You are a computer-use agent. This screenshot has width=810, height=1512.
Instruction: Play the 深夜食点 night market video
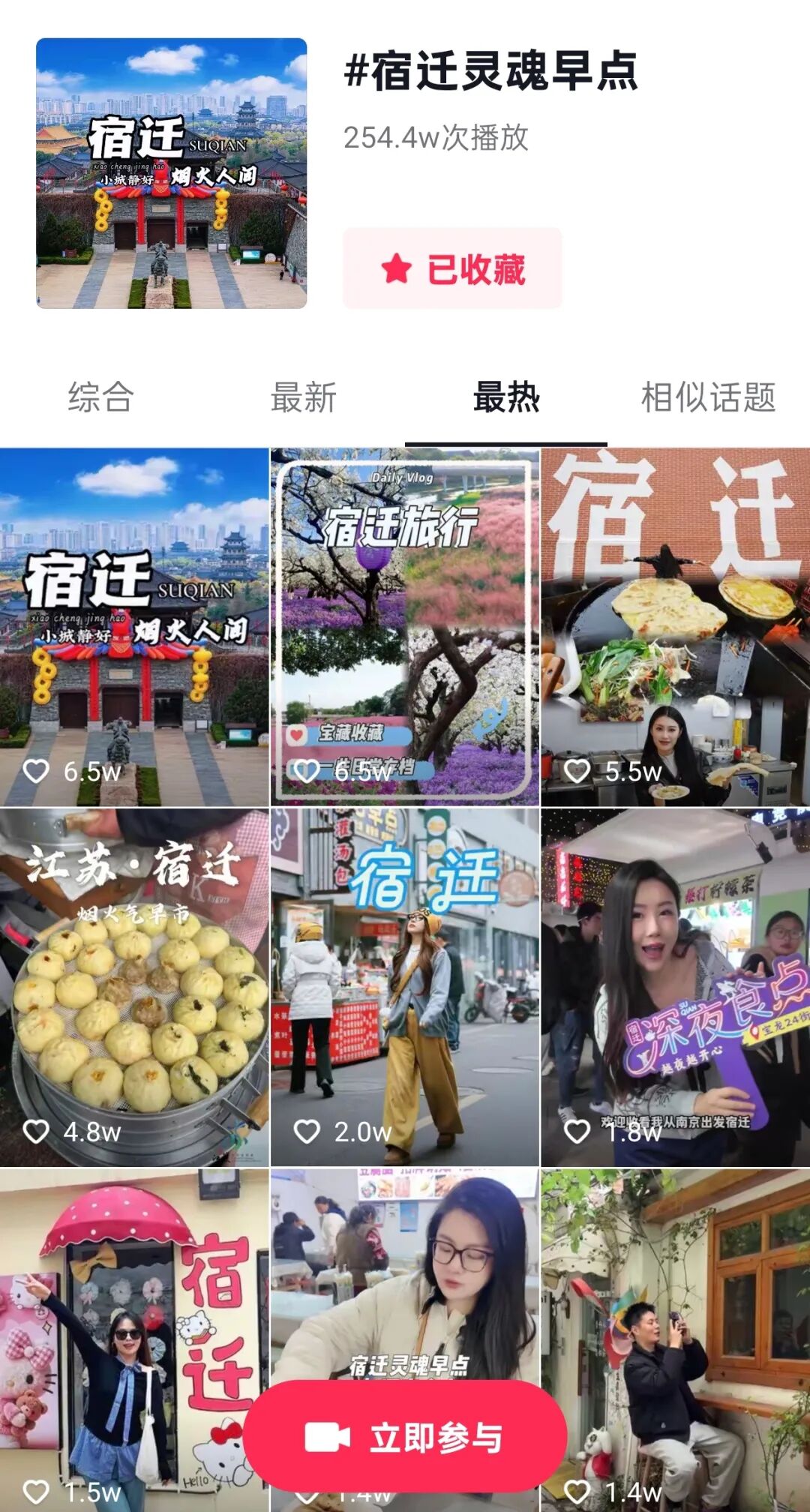tap(676, 987)
